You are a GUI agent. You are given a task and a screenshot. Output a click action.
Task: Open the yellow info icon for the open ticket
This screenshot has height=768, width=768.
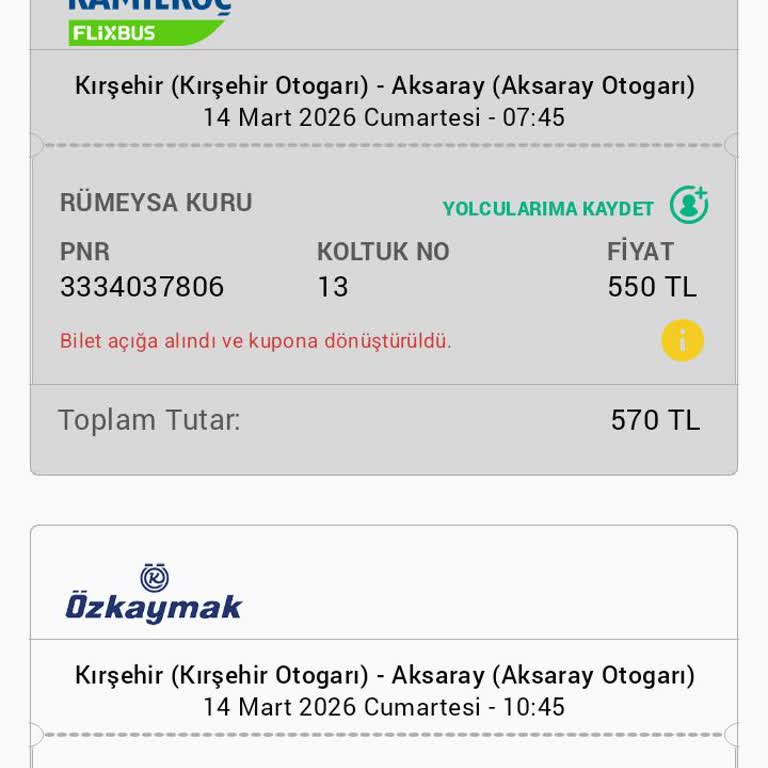point(682,341)
